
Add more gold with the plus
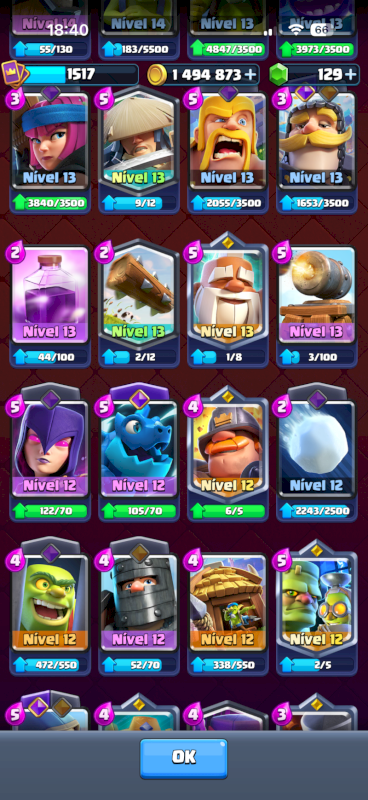click(x=250, y=75)
